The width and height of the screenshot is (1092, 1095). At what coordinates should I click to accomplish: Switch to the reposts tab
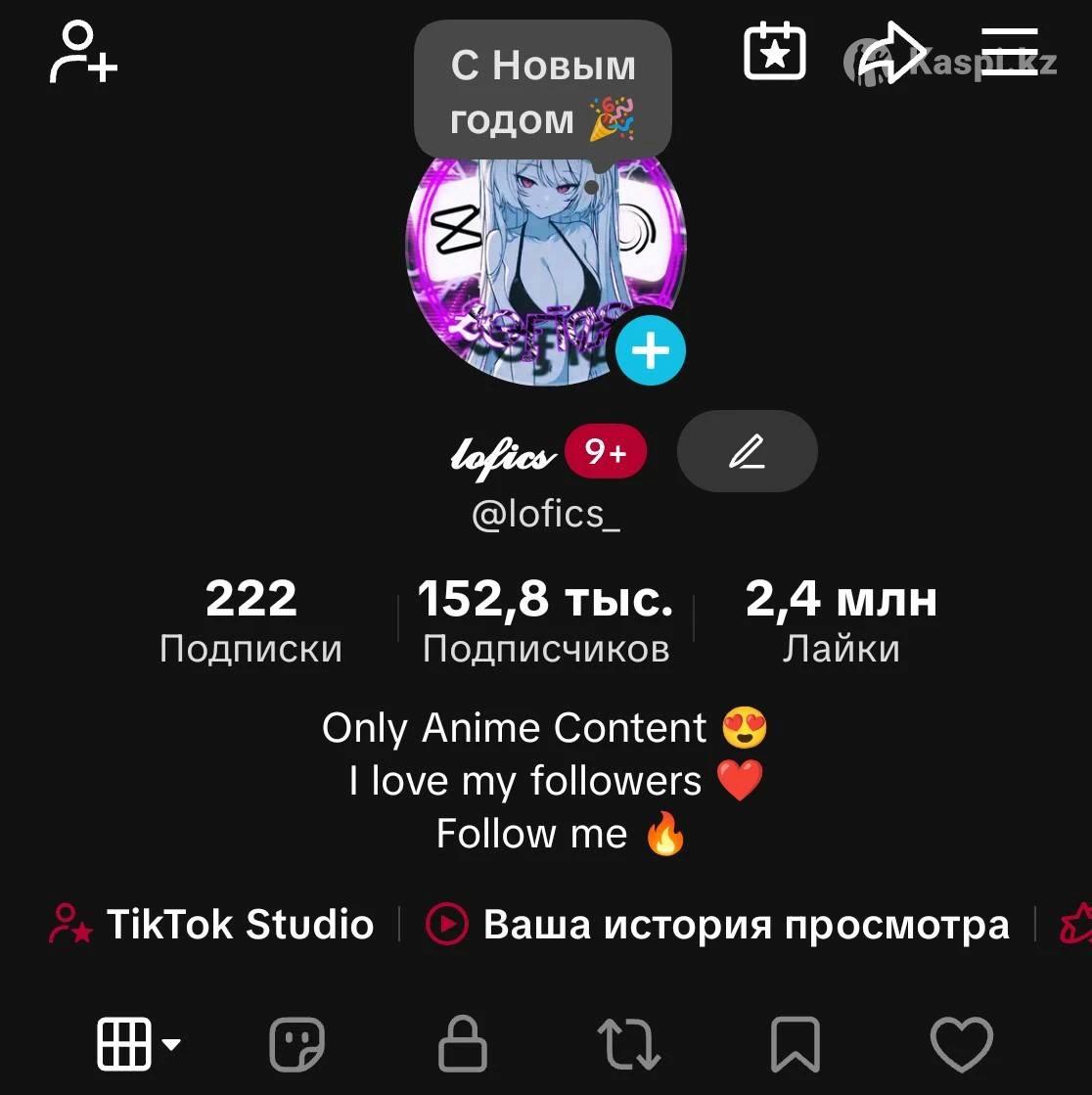(x=628, y=1044)
